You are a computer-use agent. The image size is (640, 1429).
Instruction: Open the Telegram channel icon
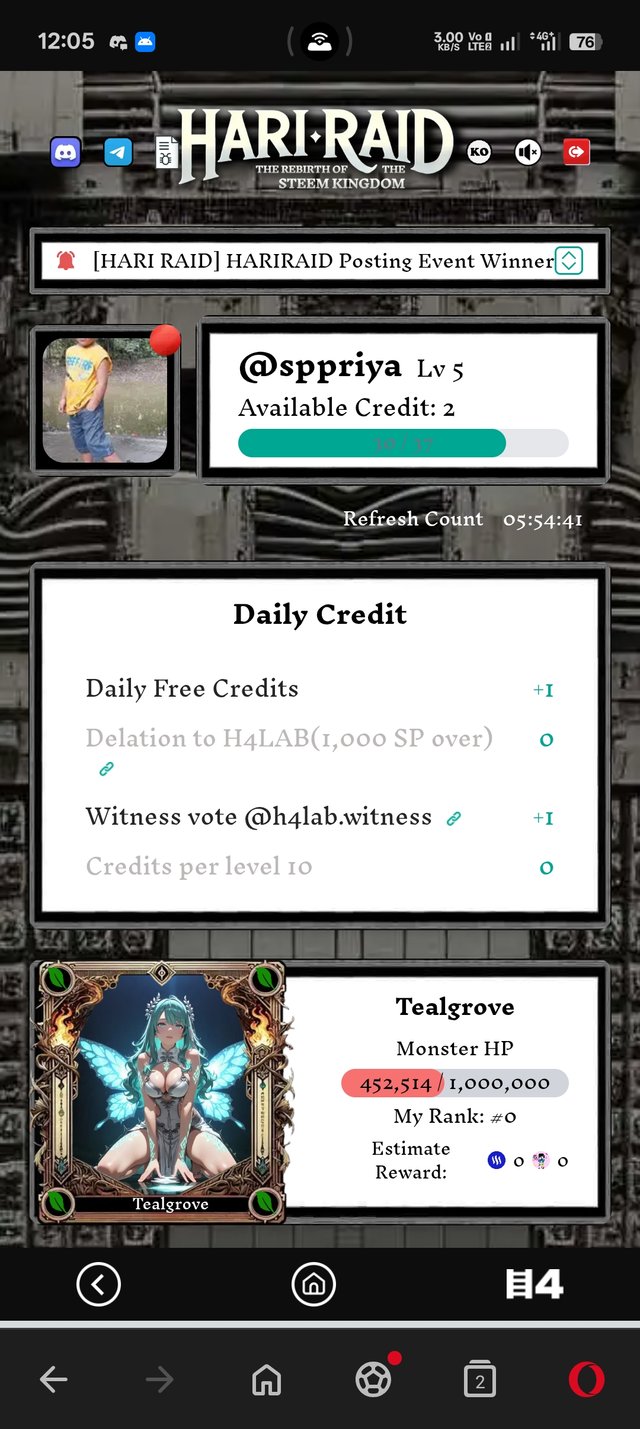tap(118, 152)
